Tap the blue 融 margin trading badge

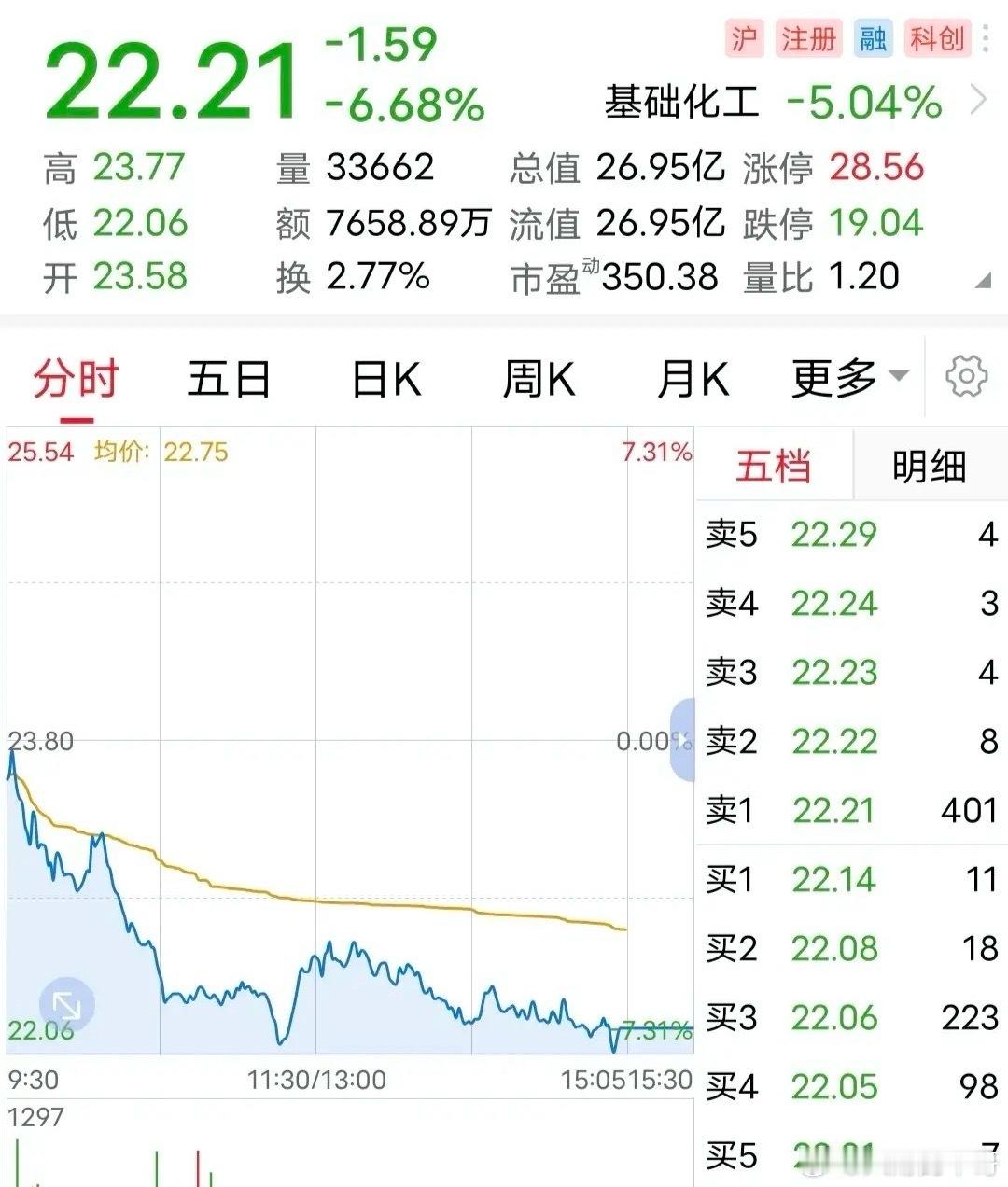tap(874, 39)
